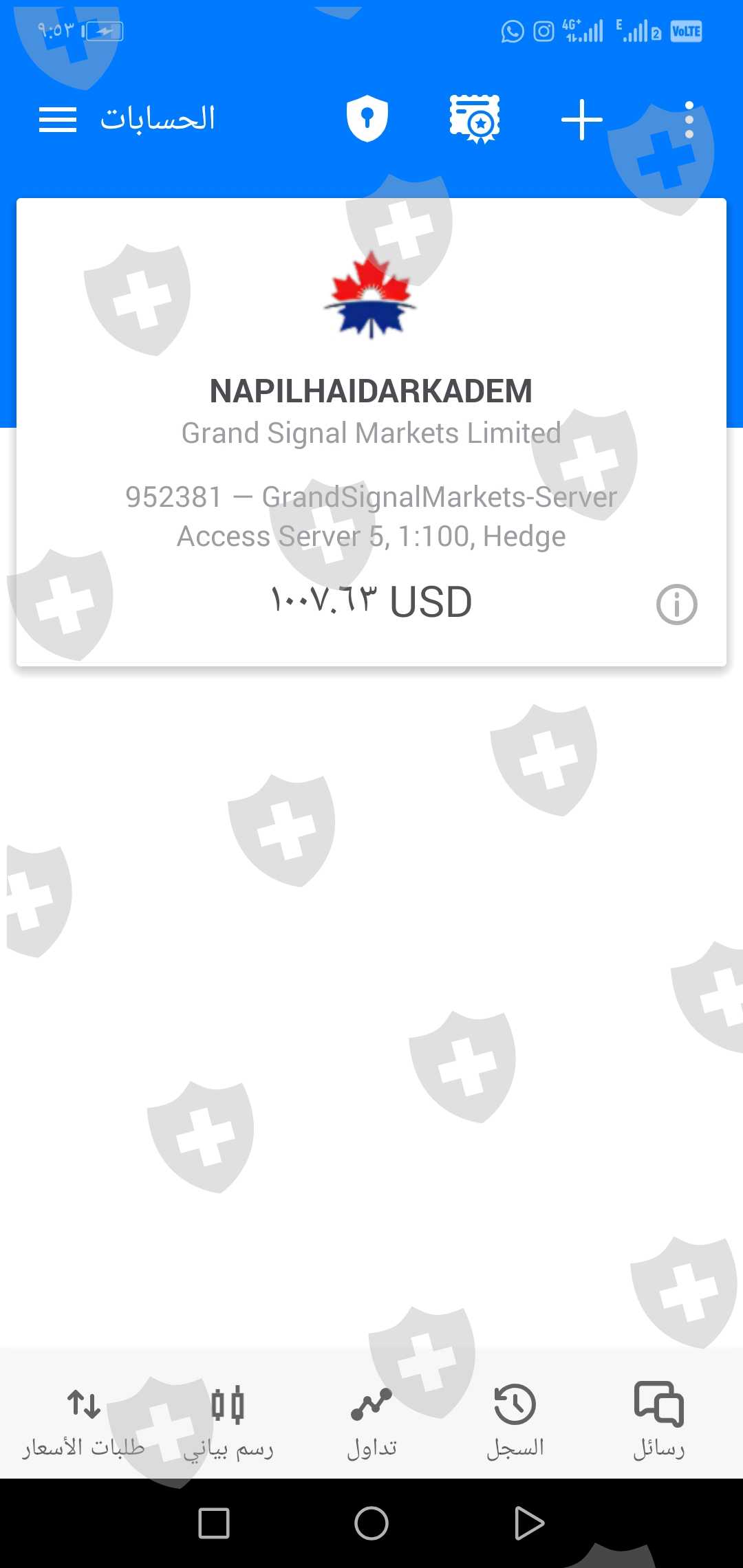The height and width of the screenshot is (1568, 743).
Task: Open the hamburger drawer menu
Action: tap(58, 120)
